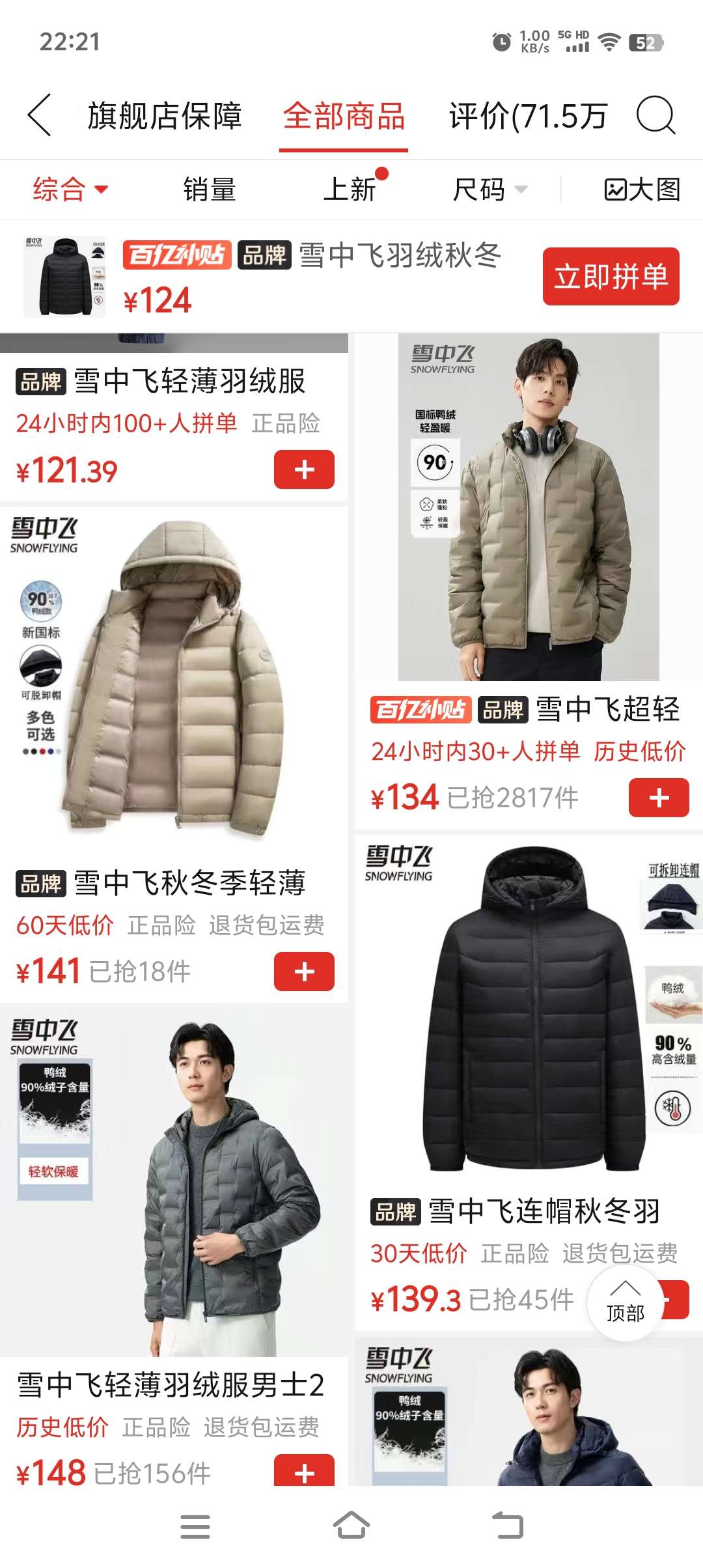This screenshot has height=1568, width=703.
Task: Expand the 尺码 size filter
Action: click(x=489, y=189)
